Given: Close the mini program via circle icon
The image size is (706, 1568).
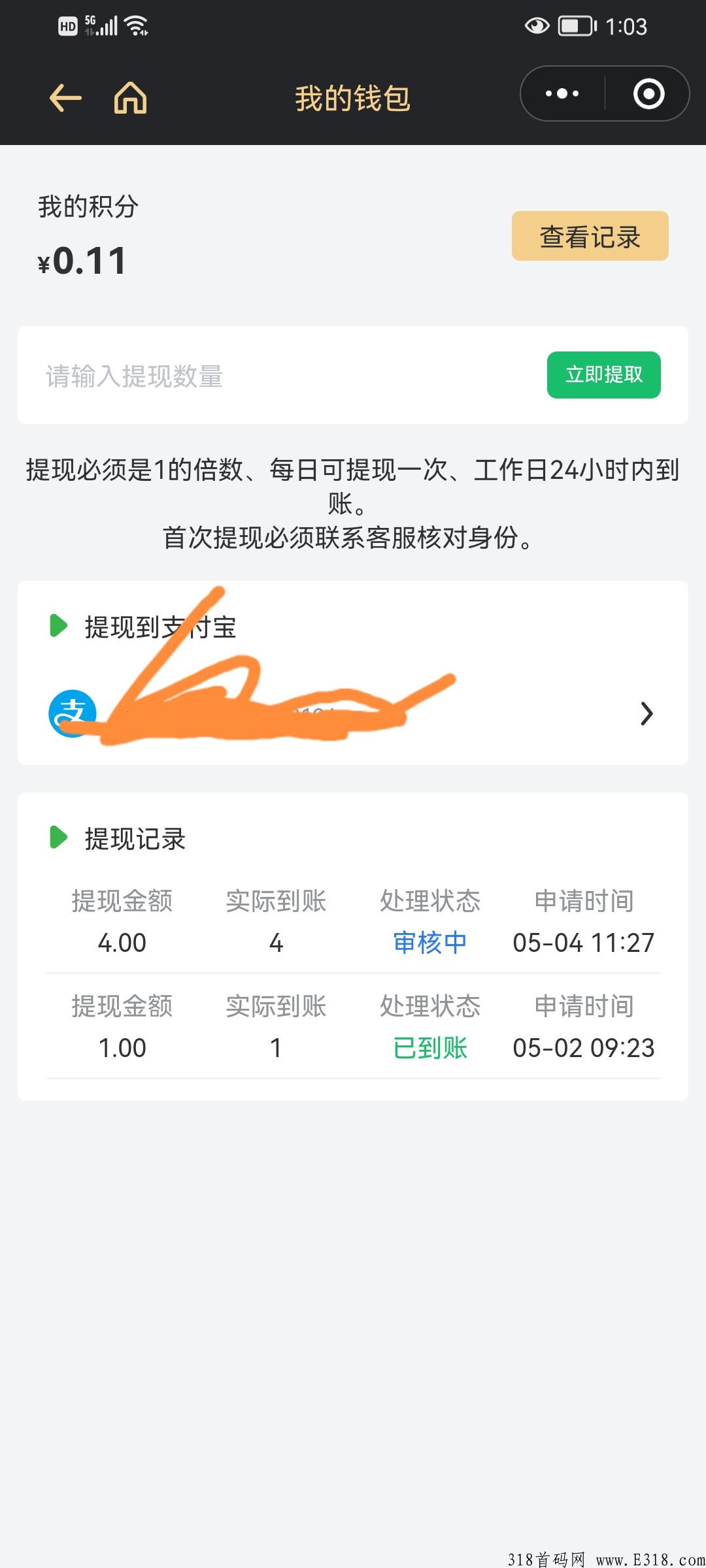Looking at the screenshot, I should point(648,94).
